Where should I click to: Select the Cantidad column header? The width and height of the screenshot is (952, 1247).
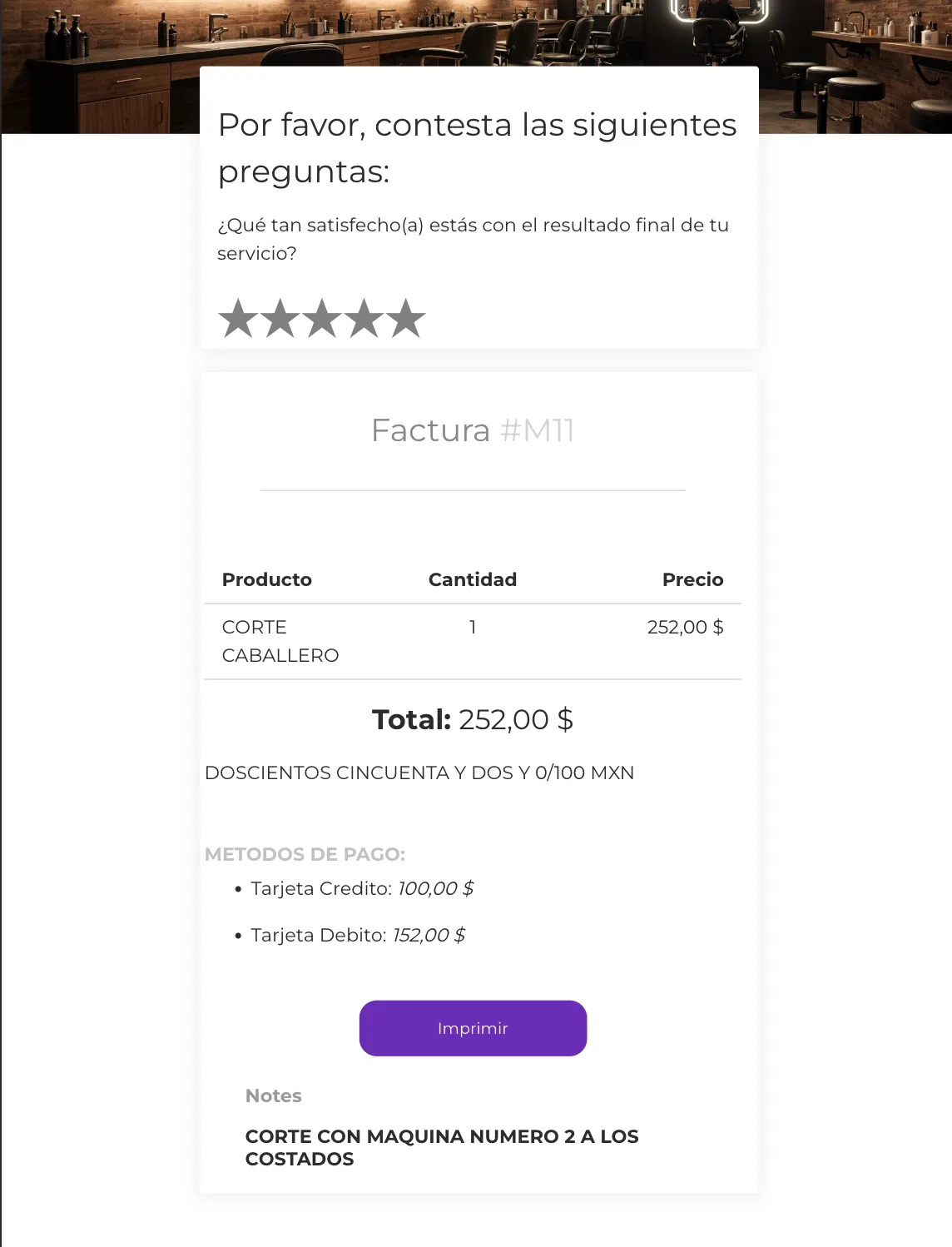pyautogui.click(x=472, y=579)
